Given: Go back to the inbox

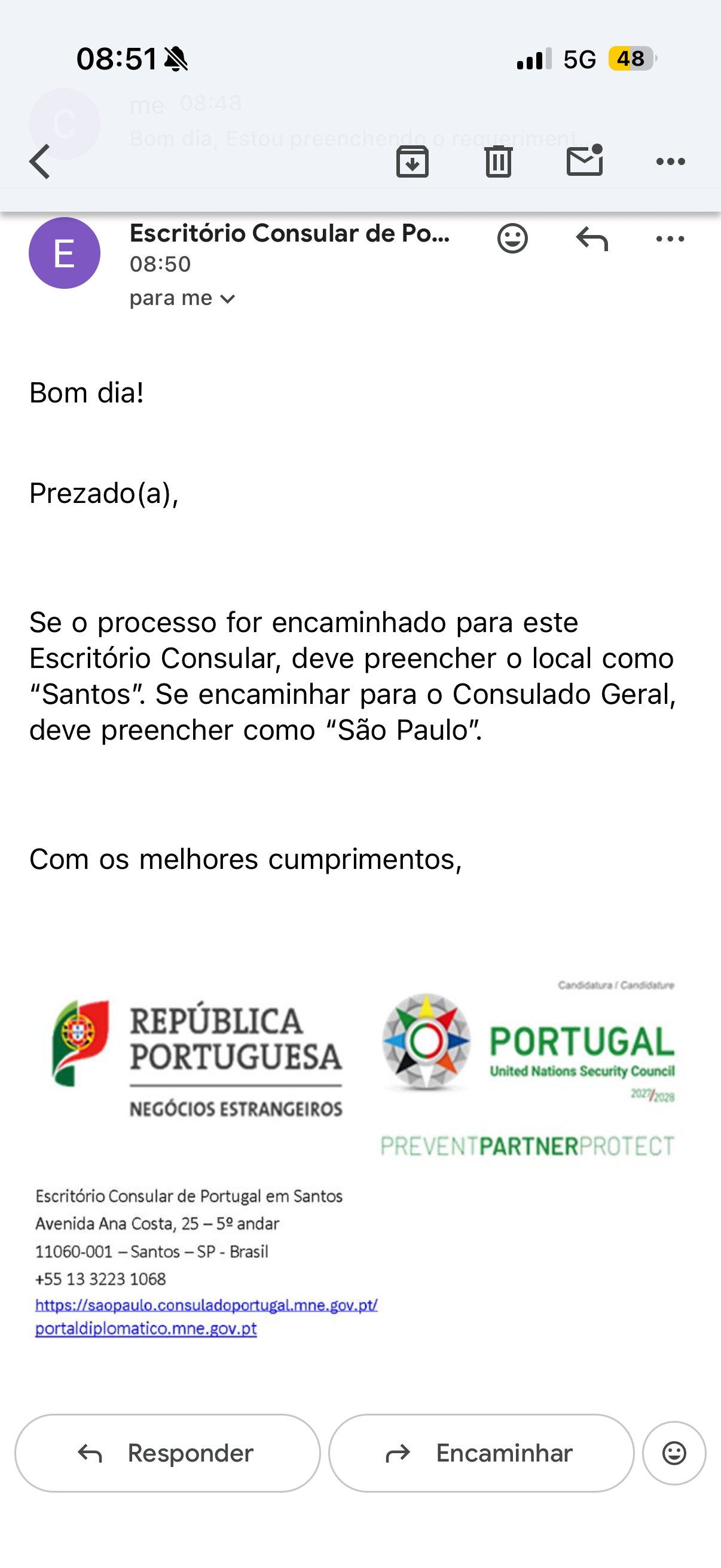Looking at the screenshot, I should coord(40,161).
